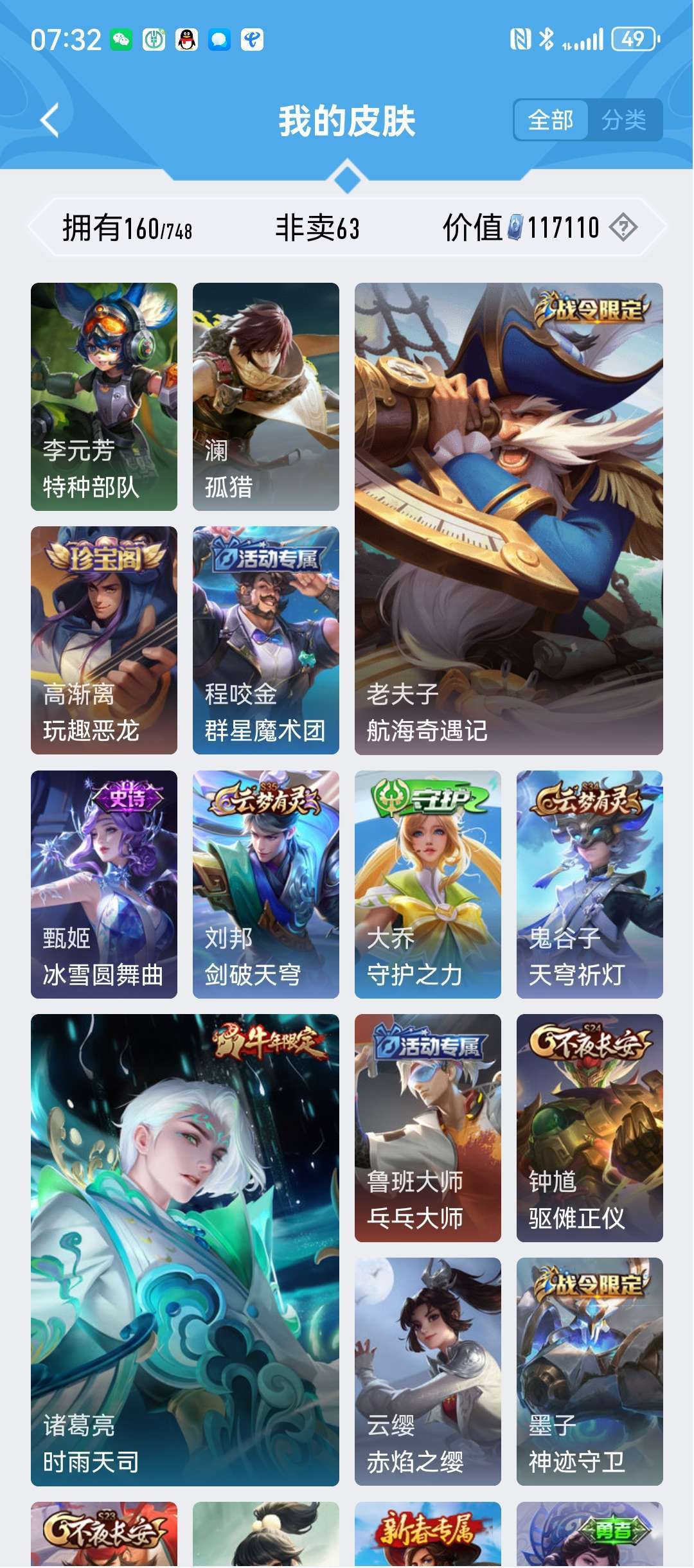
Task: Open the value help question-mark icon
Action: click(623, 227)
